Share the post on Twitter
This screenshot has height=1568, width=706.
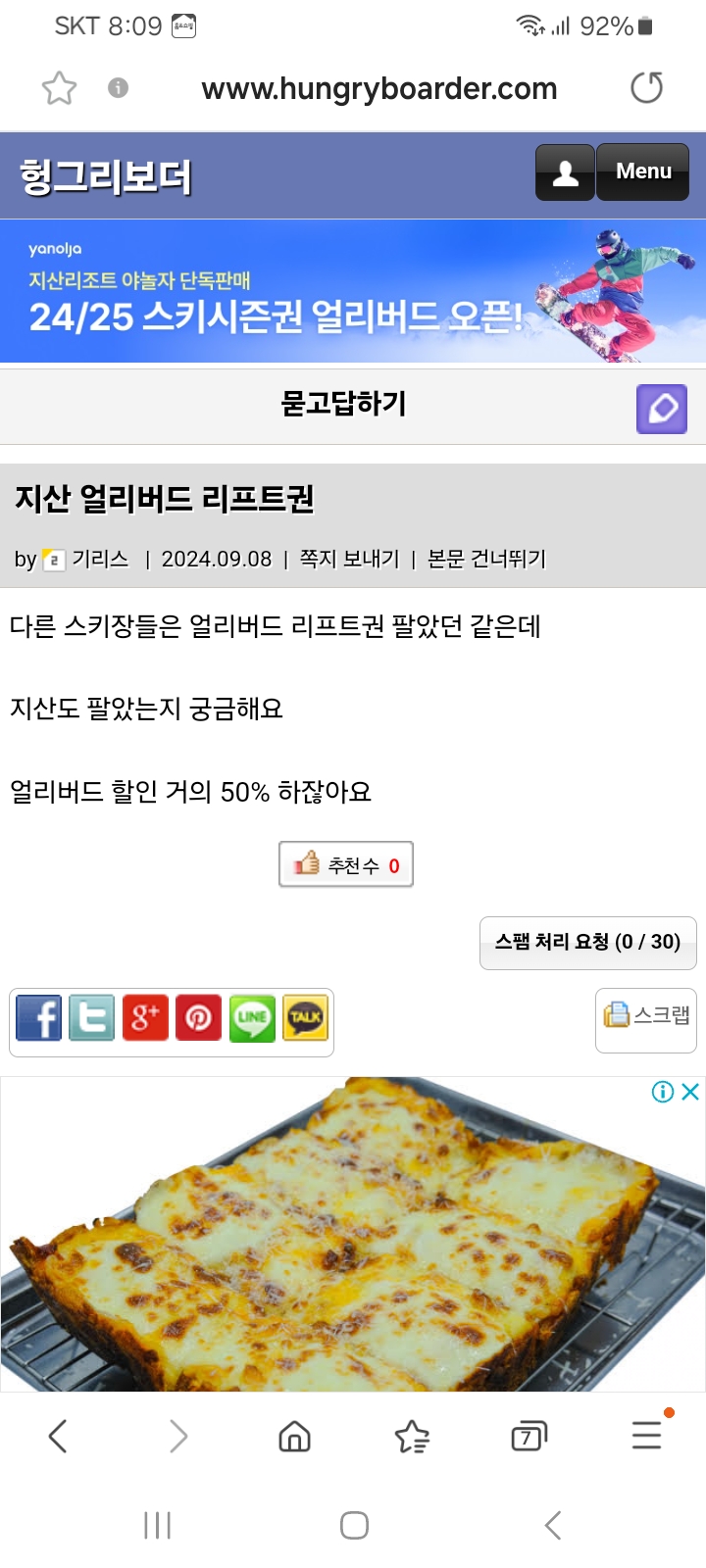pos(91,1018)
